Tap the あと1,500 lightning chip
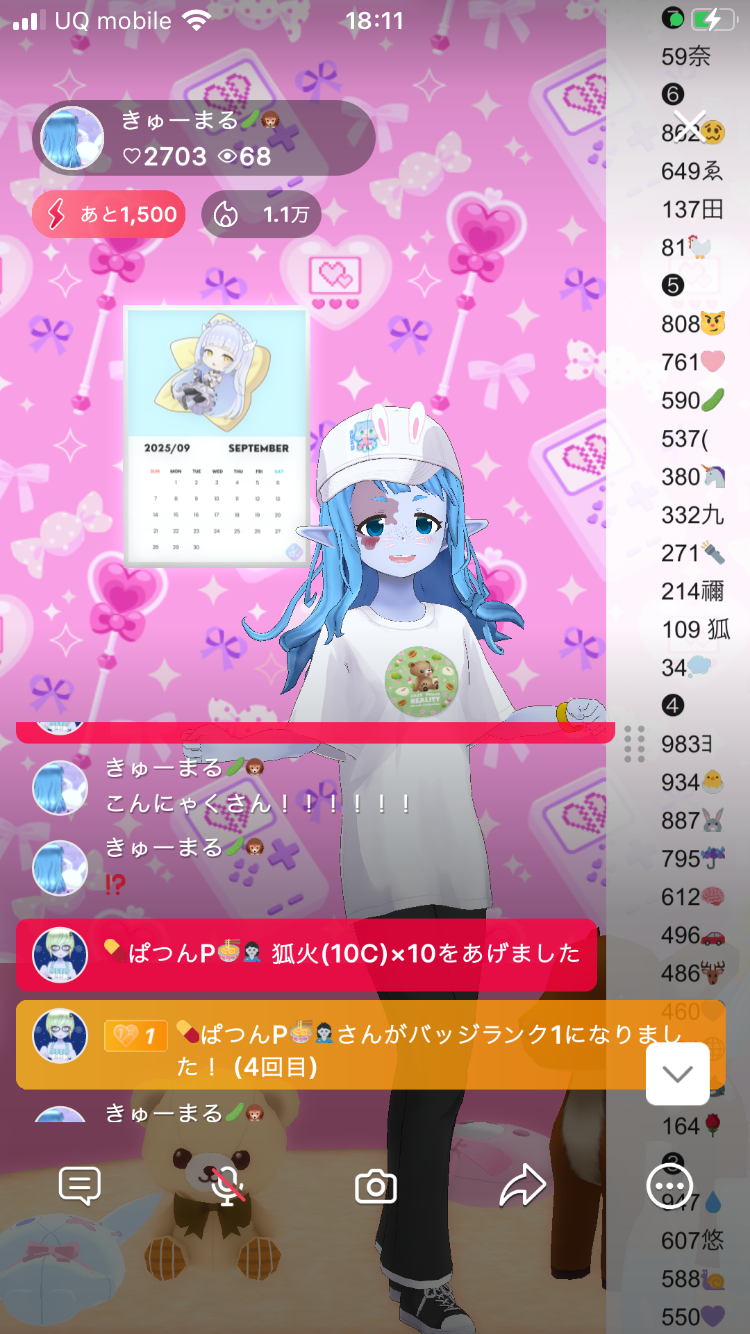The width and height of the screenshot is (750, 1334). point(109,214)
